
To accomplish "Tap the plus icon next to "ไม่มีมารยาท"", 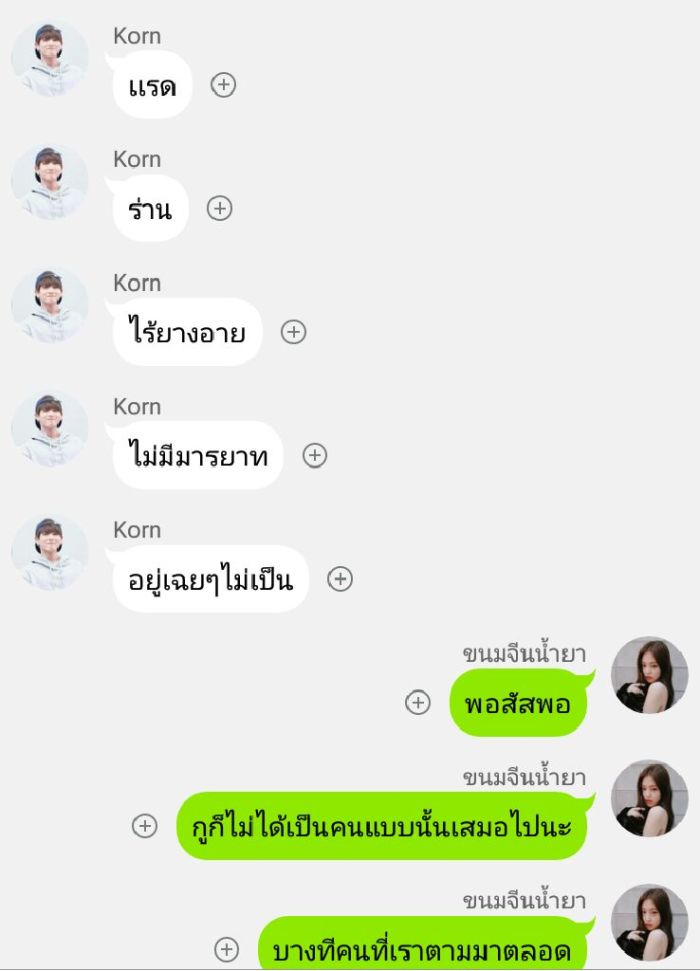I will [315, 456].
